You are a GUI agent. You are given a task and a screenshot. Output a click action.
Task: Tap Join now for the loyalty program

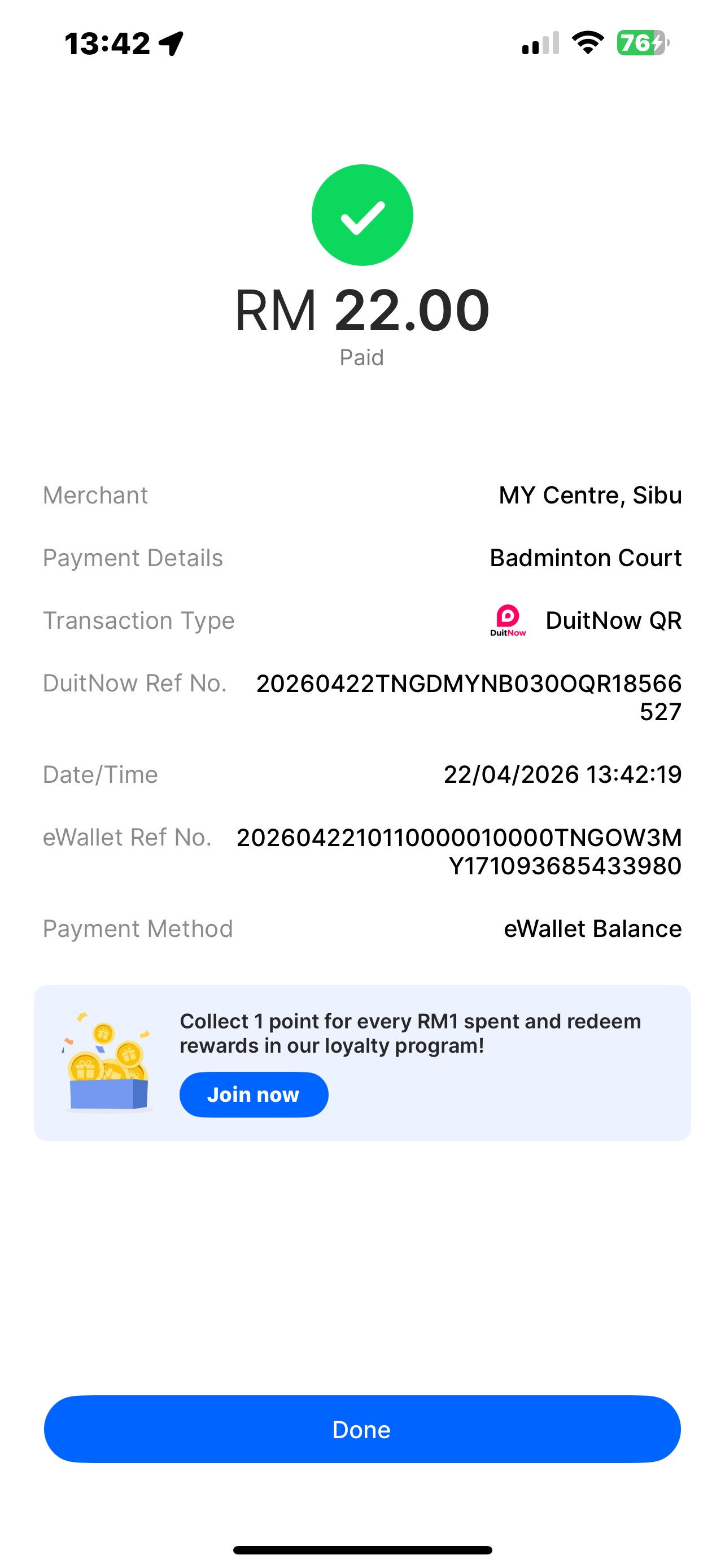tap(253, 1094)
